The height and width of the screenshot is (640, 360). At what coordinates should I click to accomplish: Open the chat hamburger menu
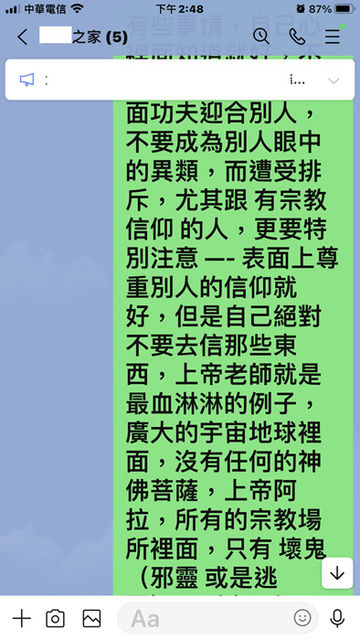333,36
